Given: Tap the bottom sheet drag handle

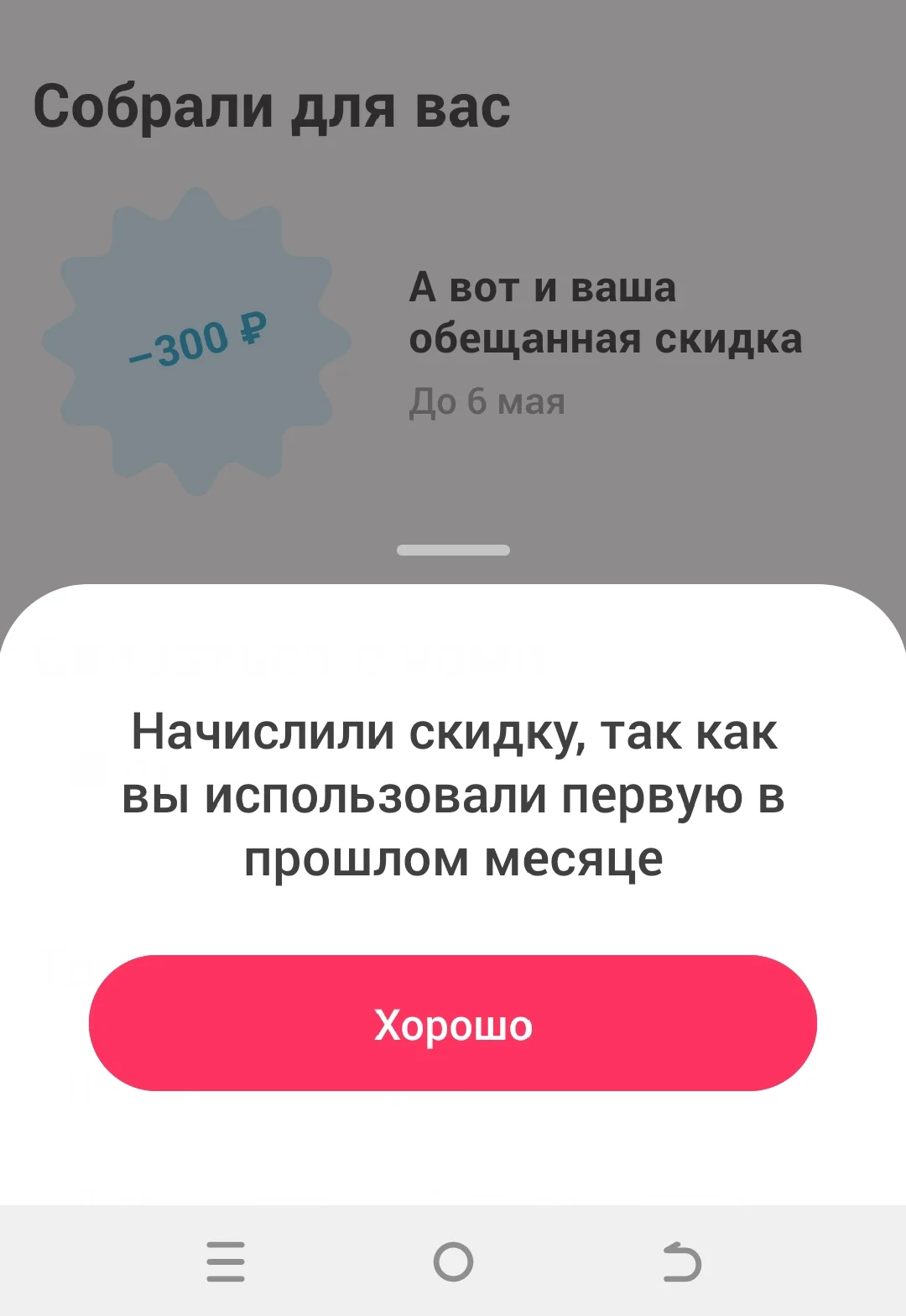Looking at the screenshot, I should coord(453,551).
